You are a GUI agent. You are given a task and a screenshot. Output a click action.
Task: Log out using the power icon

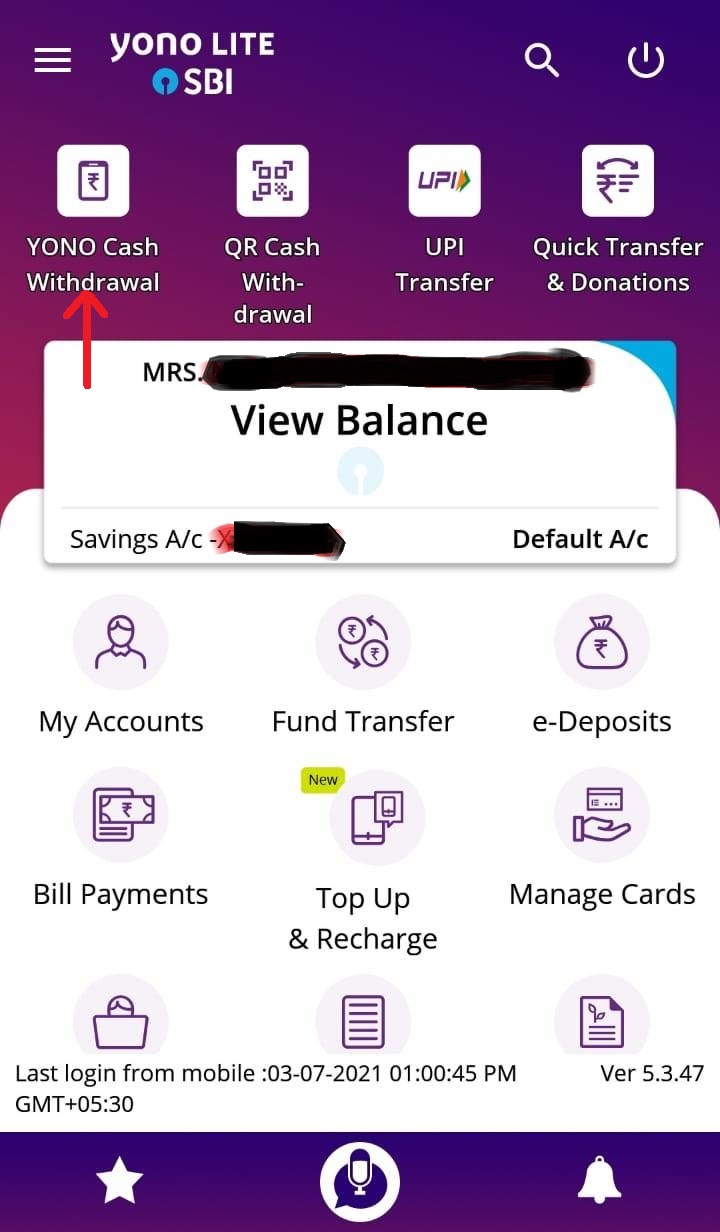[645, 61]
